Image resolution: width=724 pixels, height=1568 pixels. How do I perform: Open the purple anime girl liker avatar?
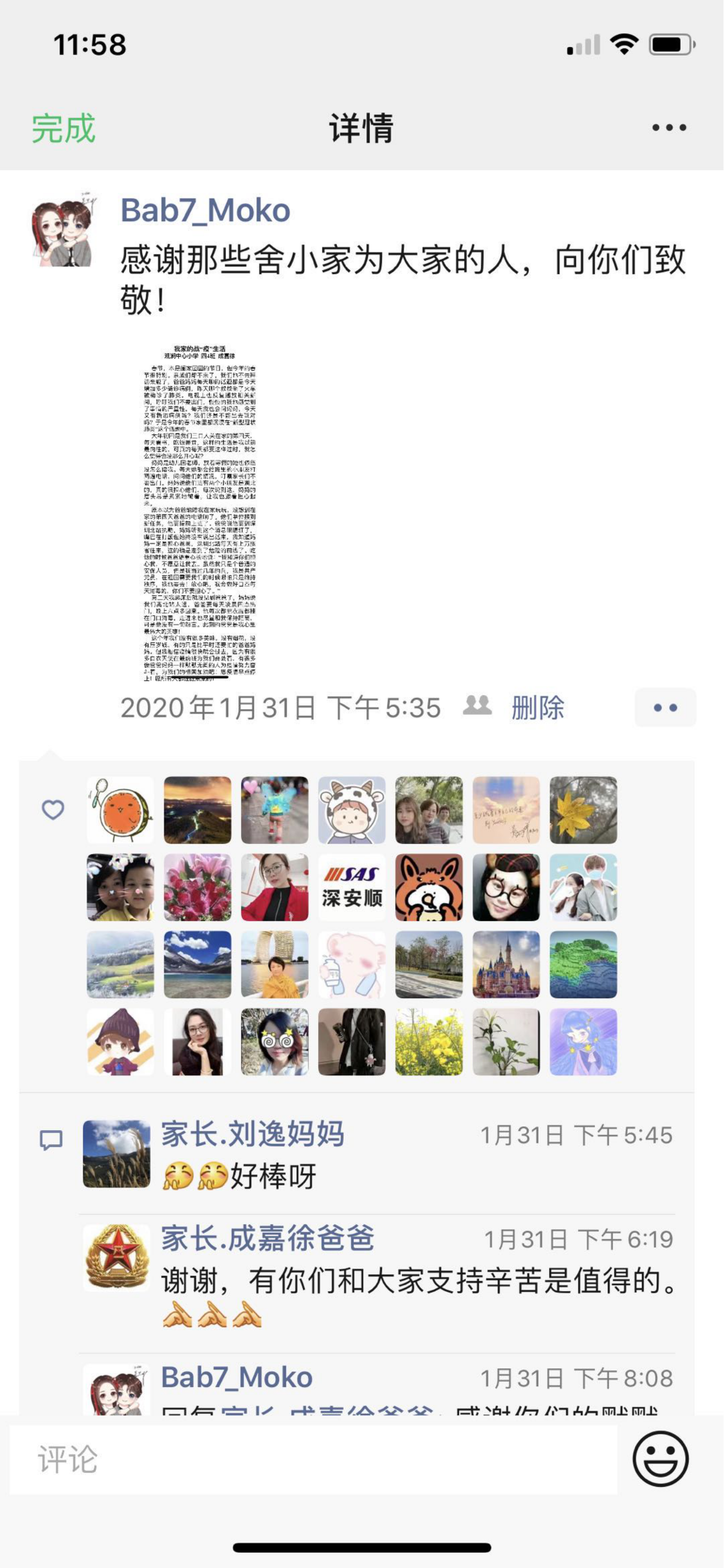click(583, 1041)
